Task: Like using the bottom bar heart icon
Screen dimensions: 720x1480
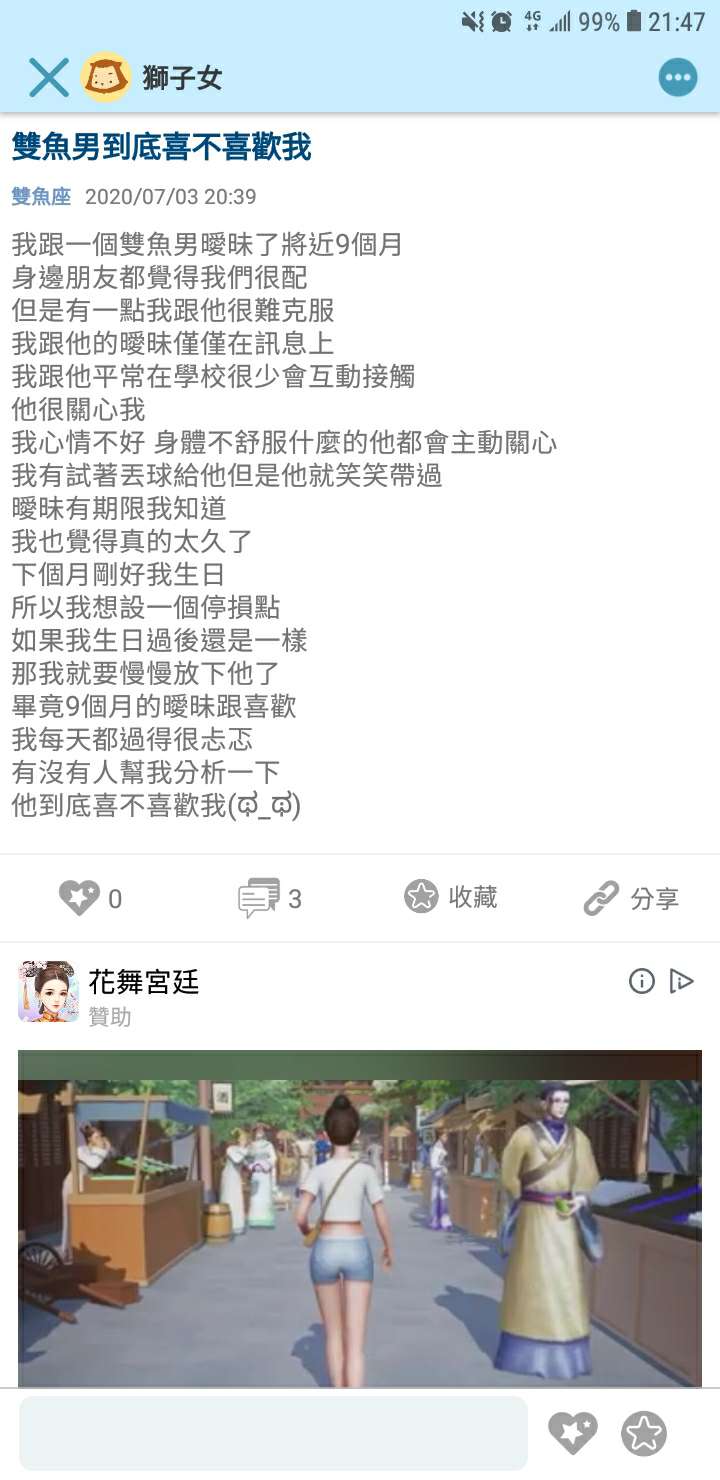Action: point(572,1433)
